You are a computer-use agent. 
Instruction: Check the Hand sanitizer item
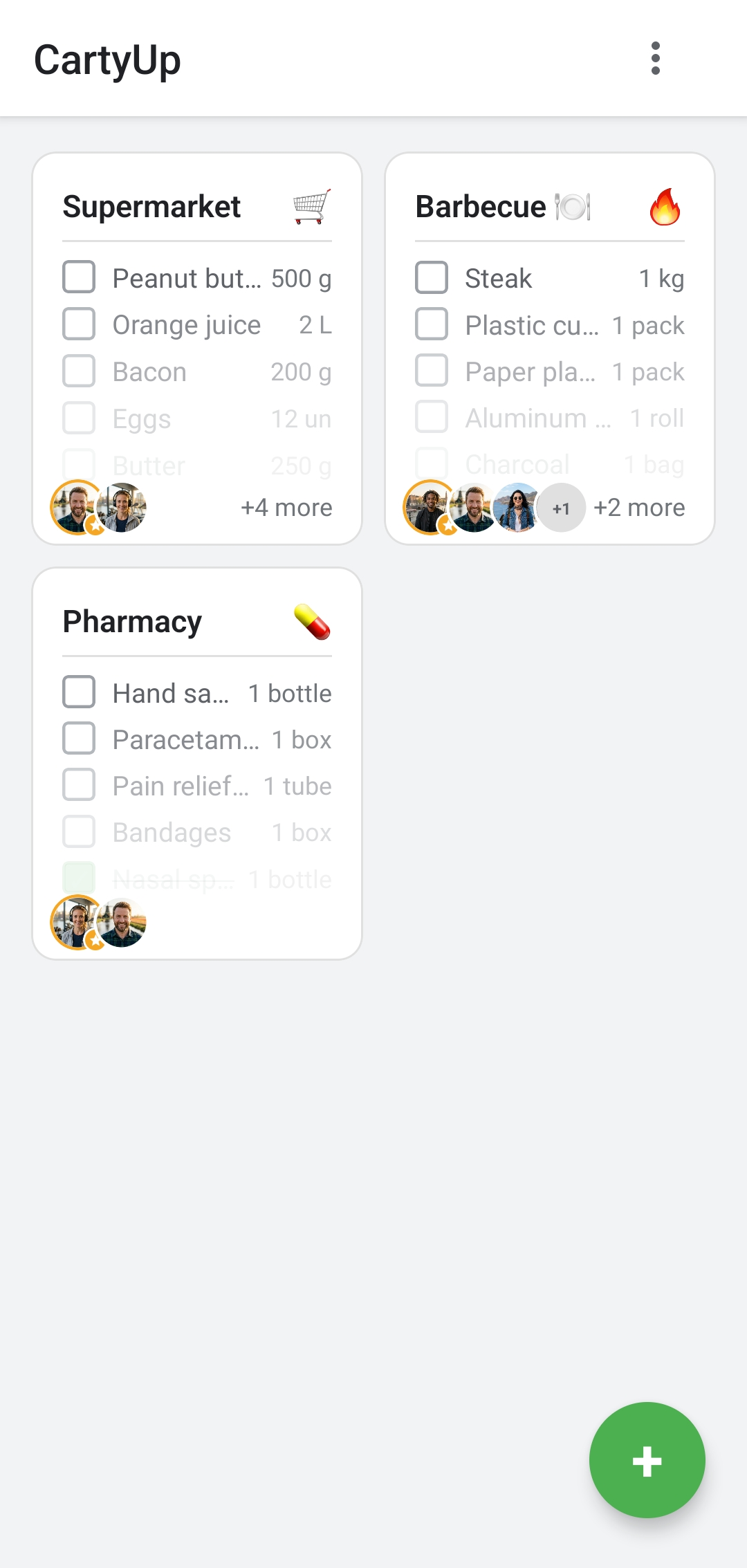pos(78,692)
